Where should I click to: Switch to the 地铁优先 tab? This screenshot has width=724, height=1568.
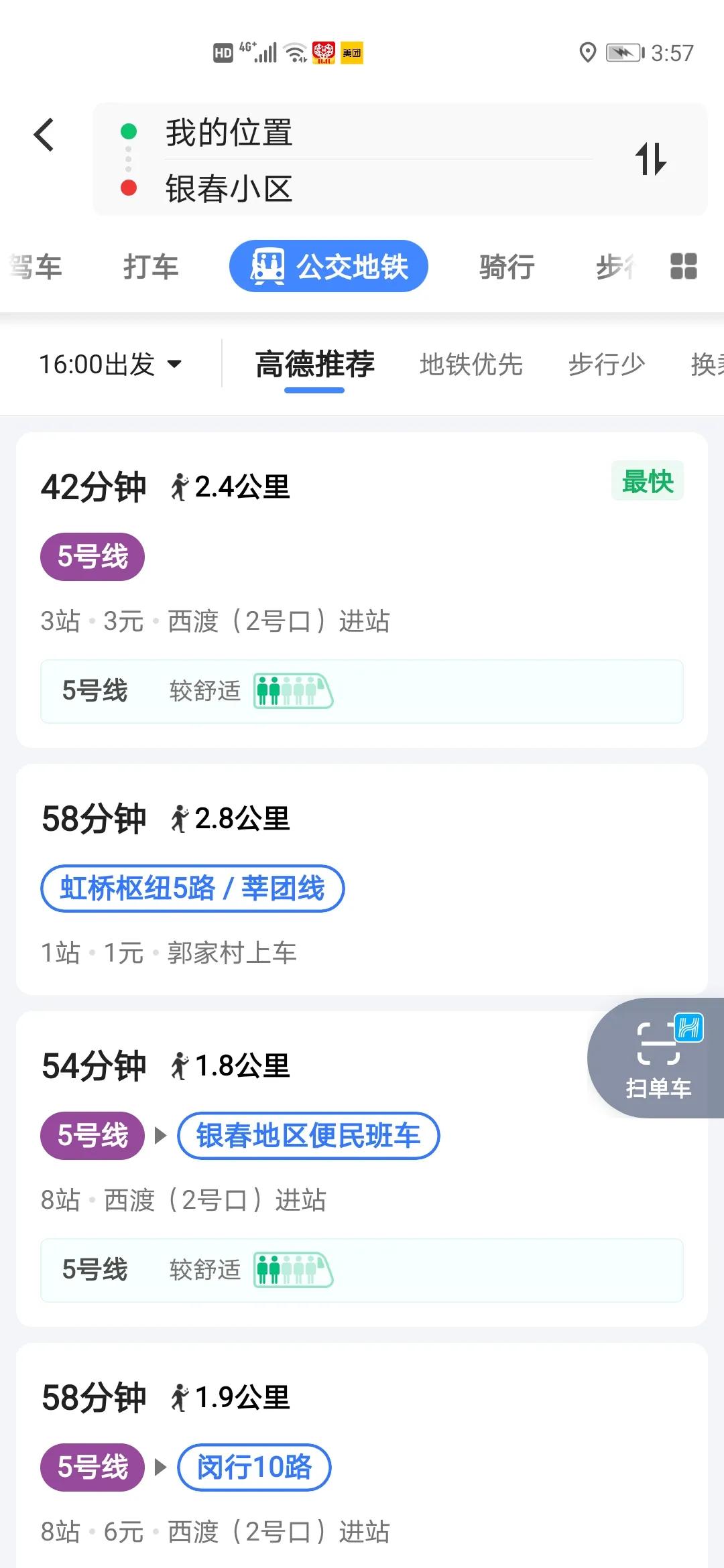(x=471, y=364)
